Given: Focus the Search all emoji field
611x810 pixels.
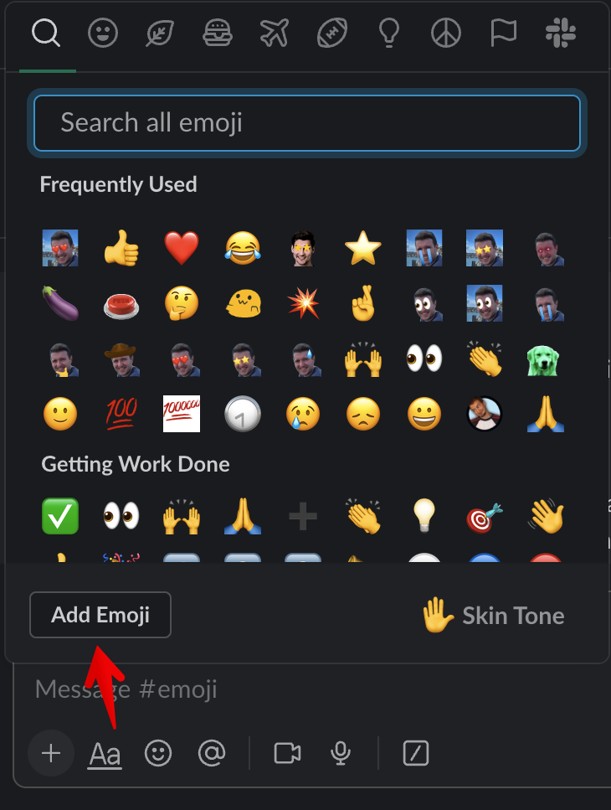Looking at the screenshot, I should point(307,123).
